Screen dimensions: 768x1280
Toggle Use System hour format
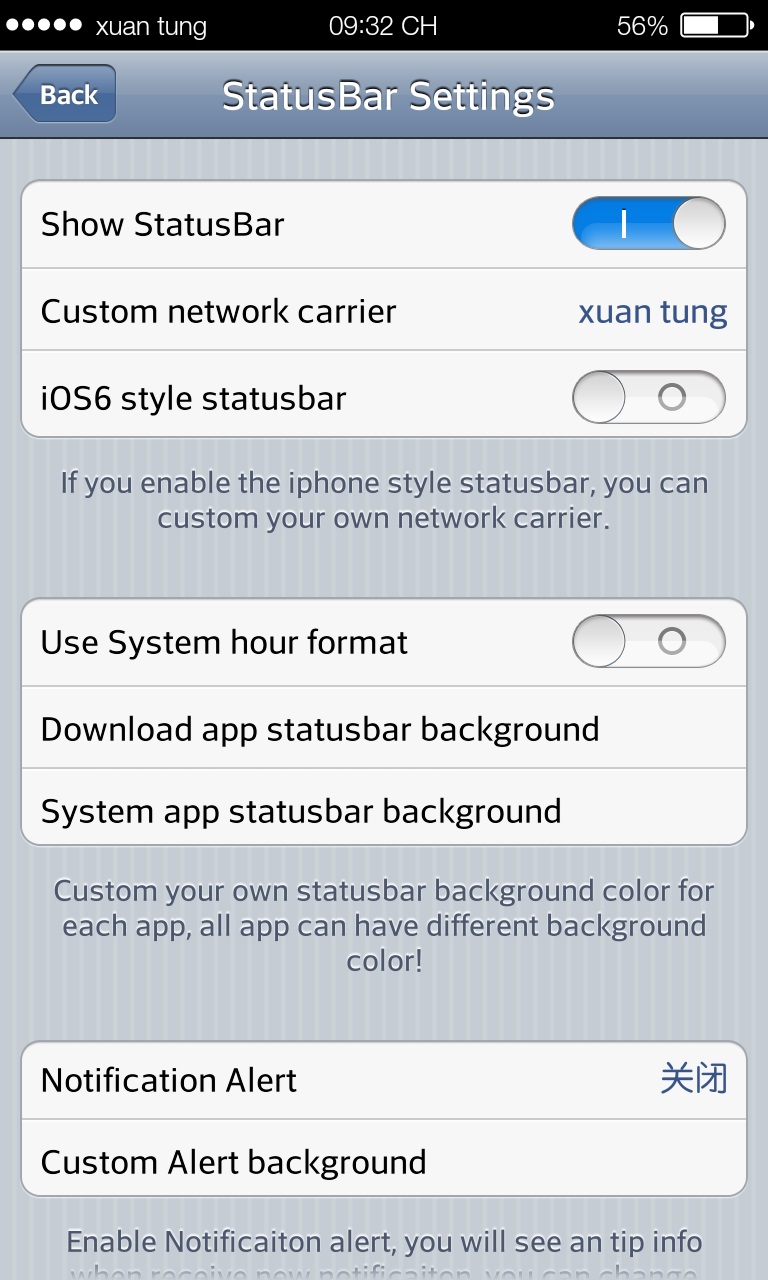(648, 641)
